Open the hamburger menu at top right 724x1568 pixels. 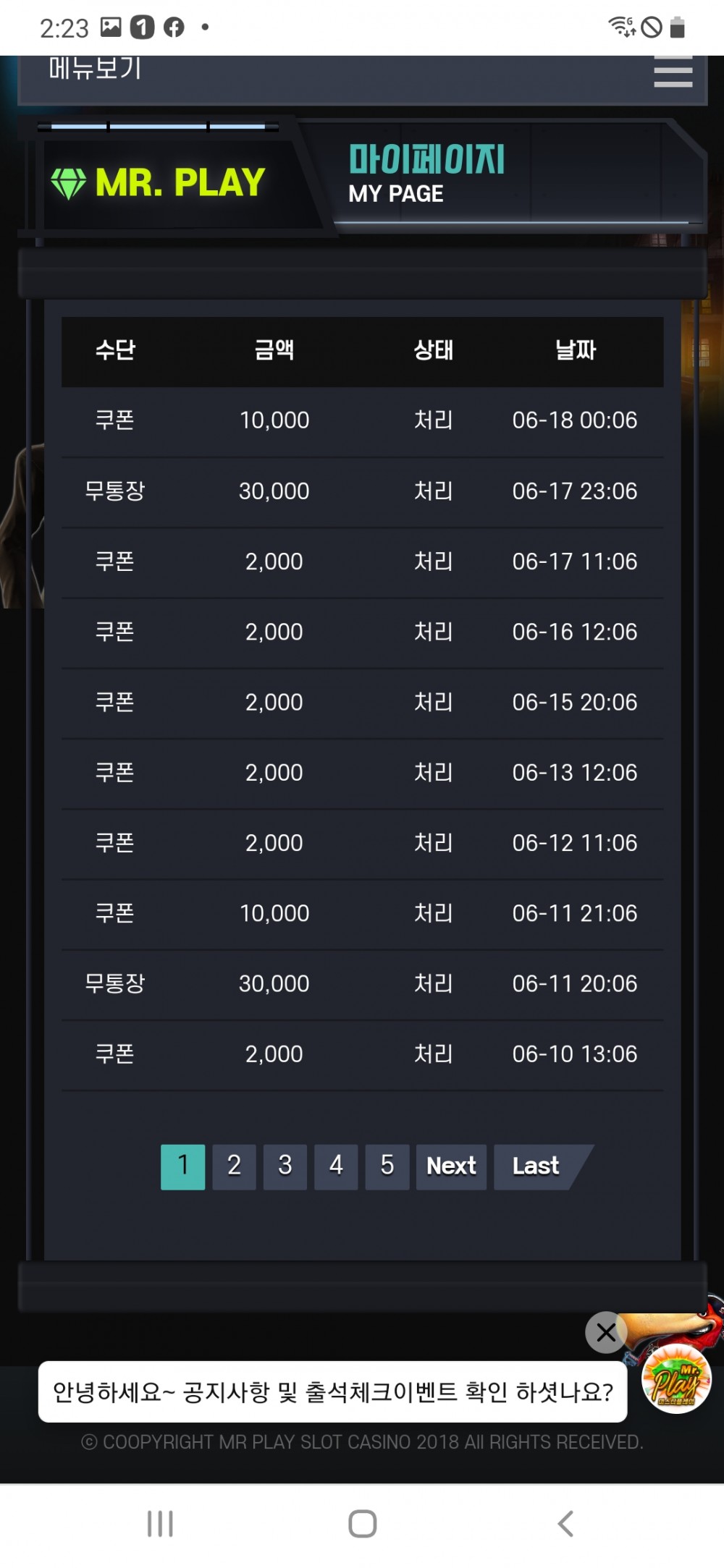tap(673, 72)
